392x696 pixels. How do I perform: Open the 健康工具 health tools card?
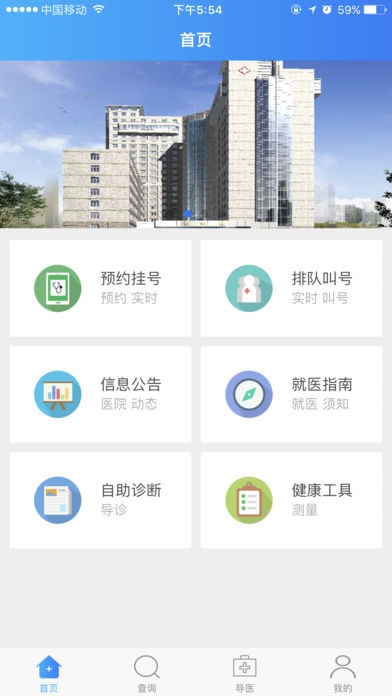(291, 500)
